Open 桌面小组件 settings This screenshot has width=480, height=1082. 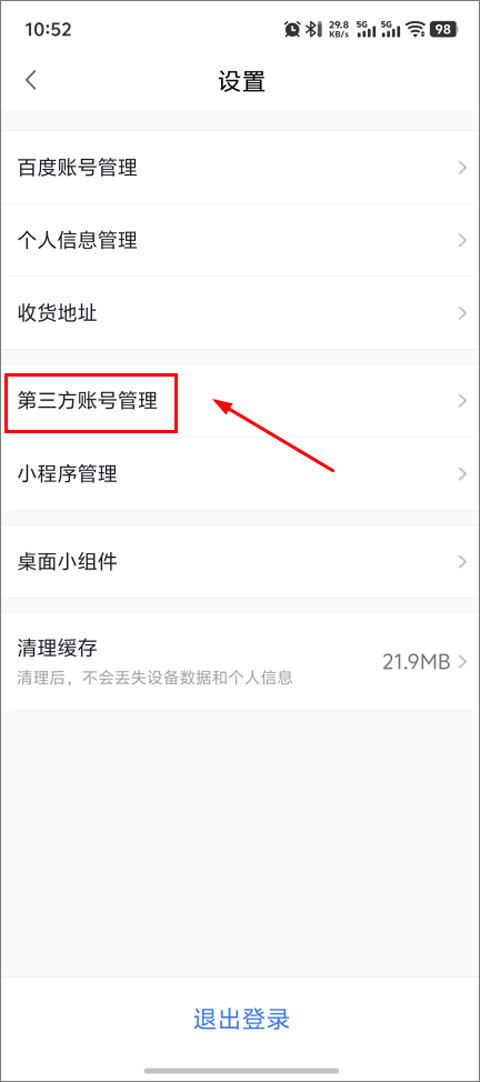tap(240, 562)
